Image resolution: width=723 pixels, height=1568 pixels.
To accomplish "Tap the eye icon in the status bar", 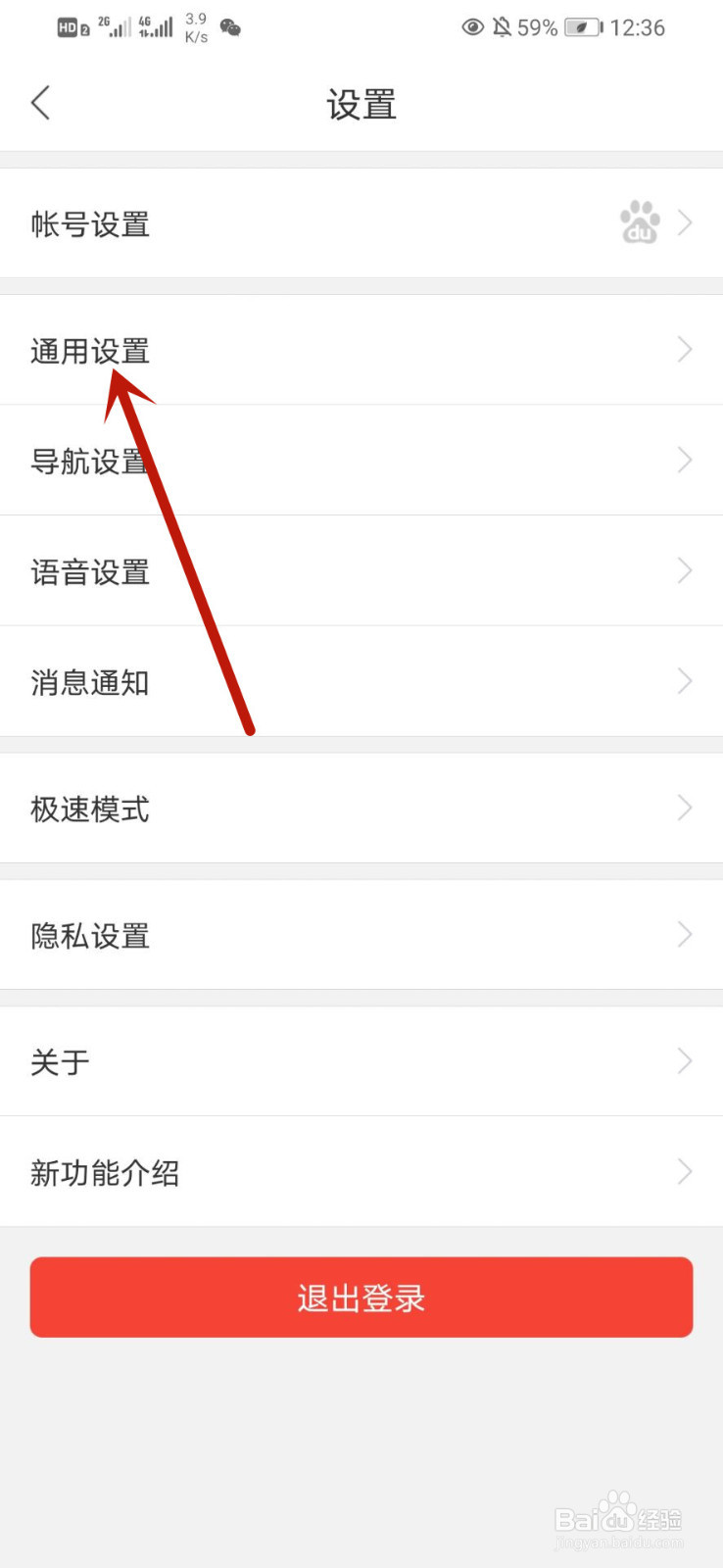I will (x=473, y=27).
